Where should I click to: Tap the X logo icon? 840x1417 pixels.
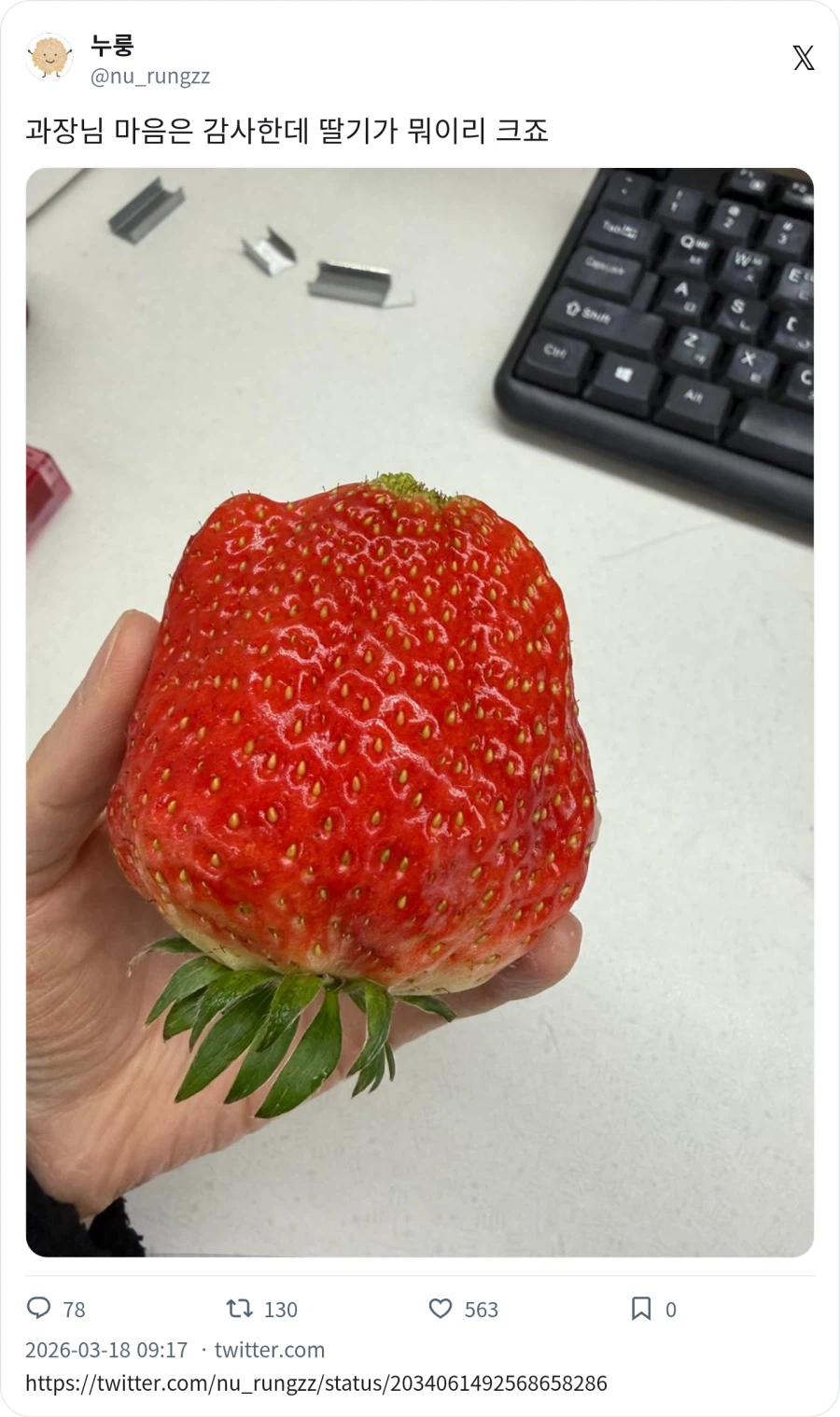[803, 58]
